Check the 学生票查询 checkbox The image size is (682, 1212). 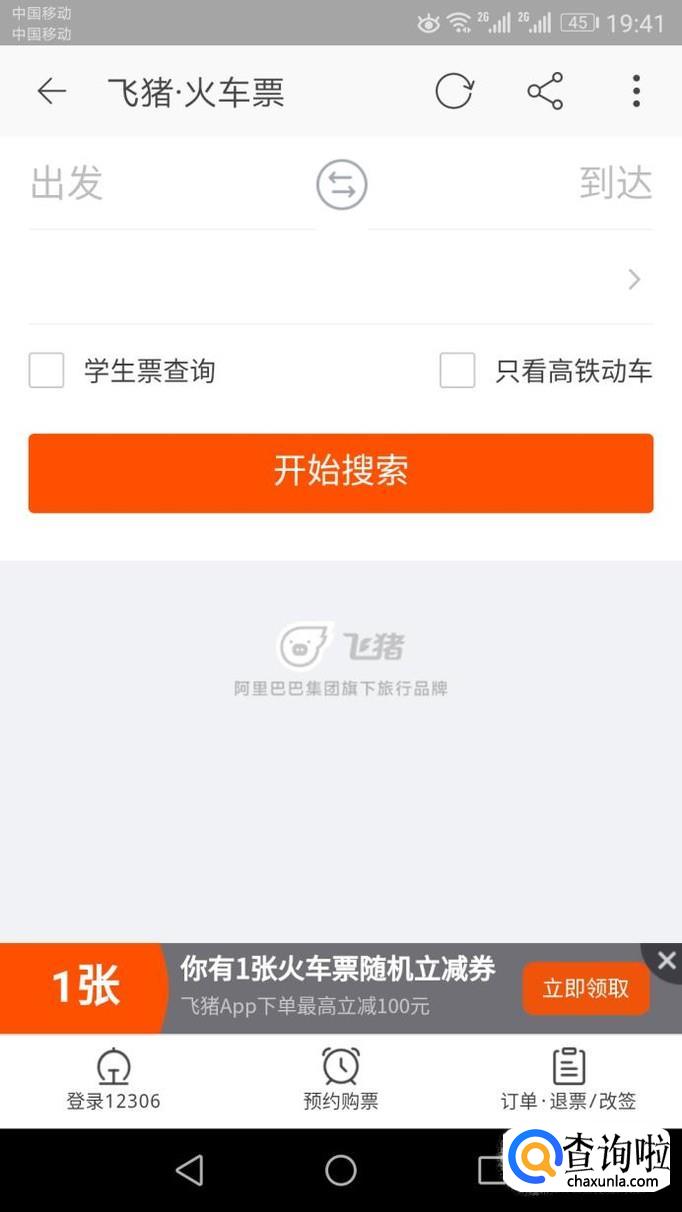(x=47, y=371)
